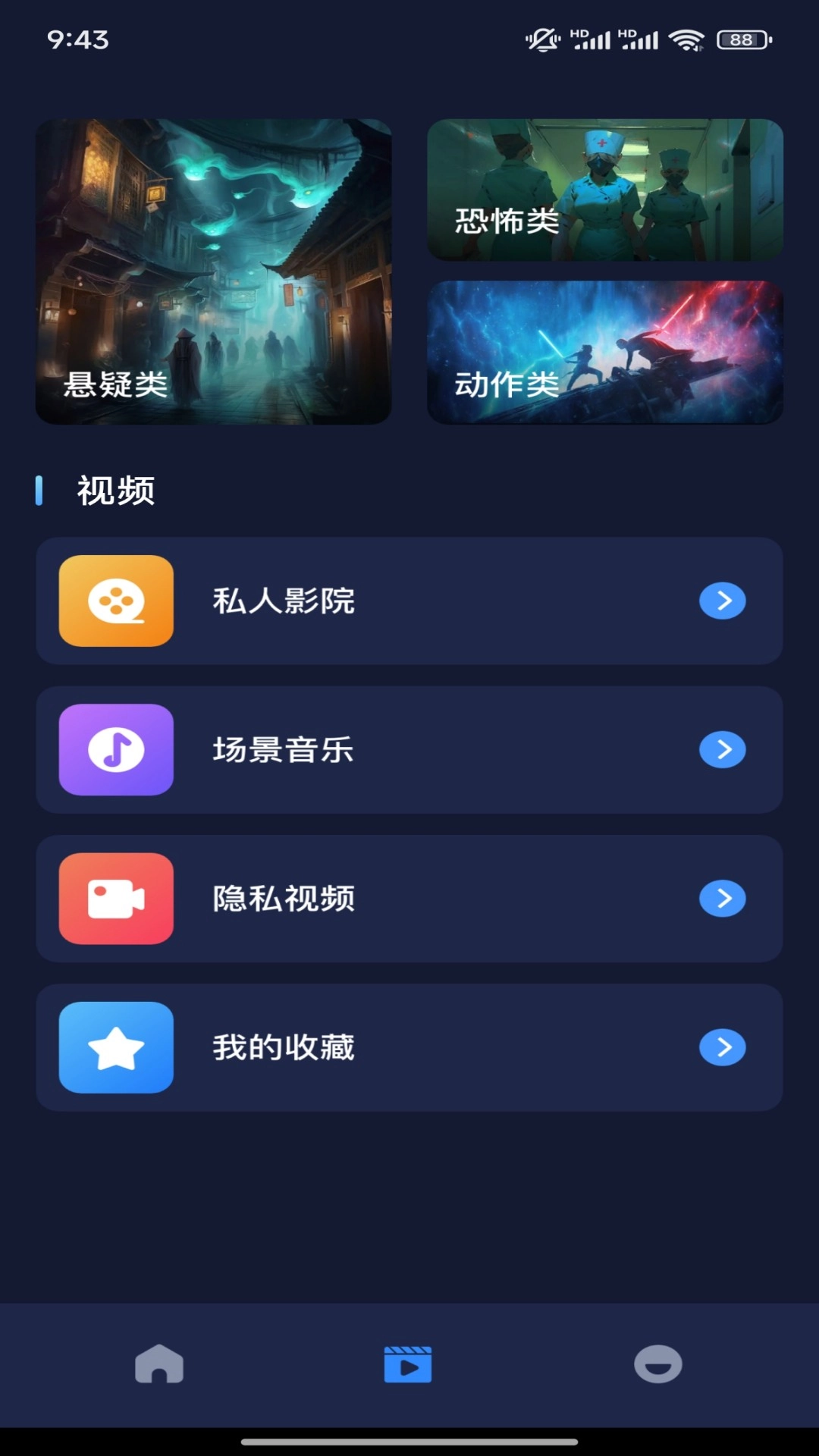
Task: Click the music note icon for 场景音乐
Action: pos(116,749)
